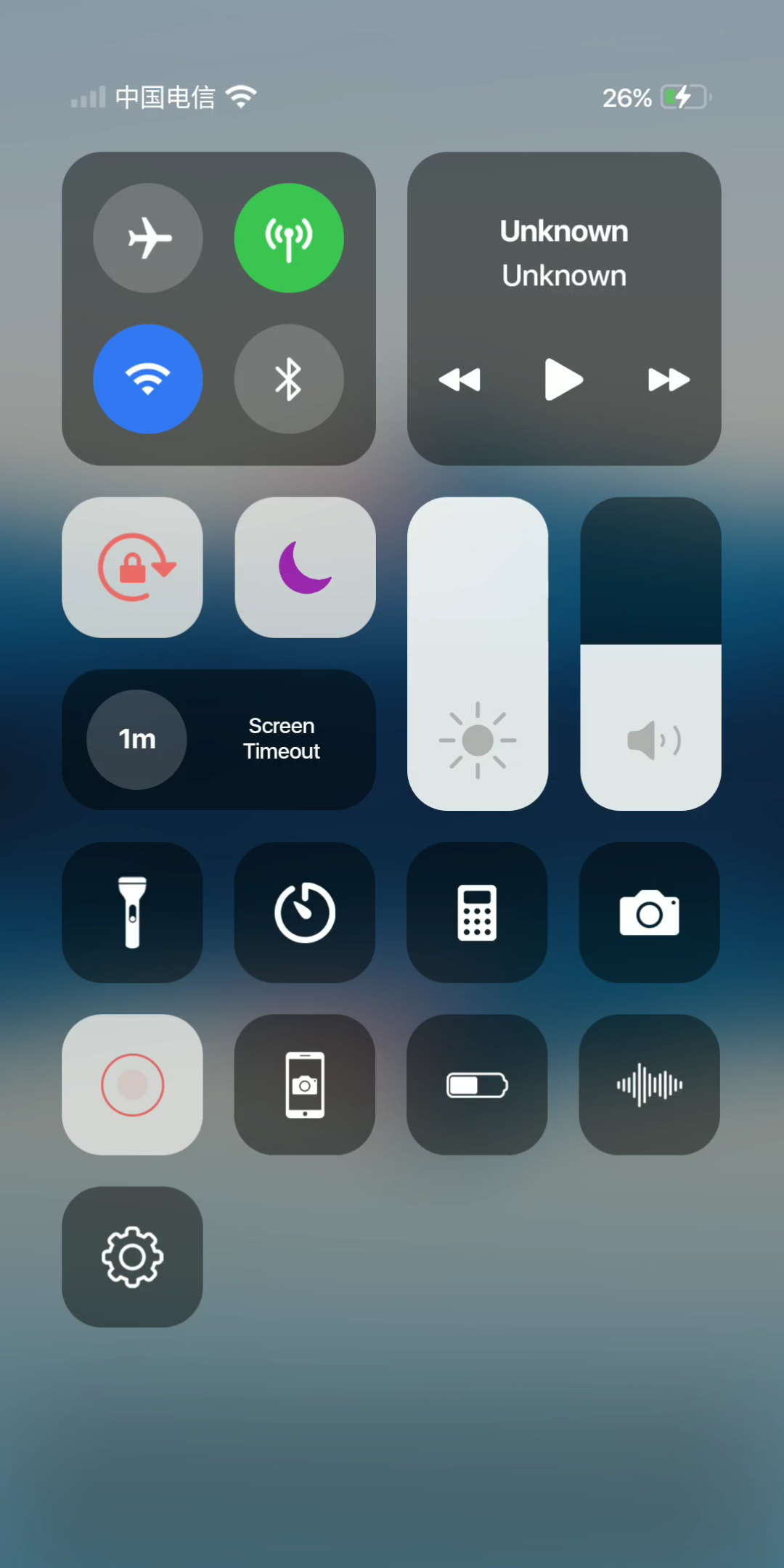This screenshot has height=1568, width=784.
Task: Open the settings gear
Action: 133,1257
